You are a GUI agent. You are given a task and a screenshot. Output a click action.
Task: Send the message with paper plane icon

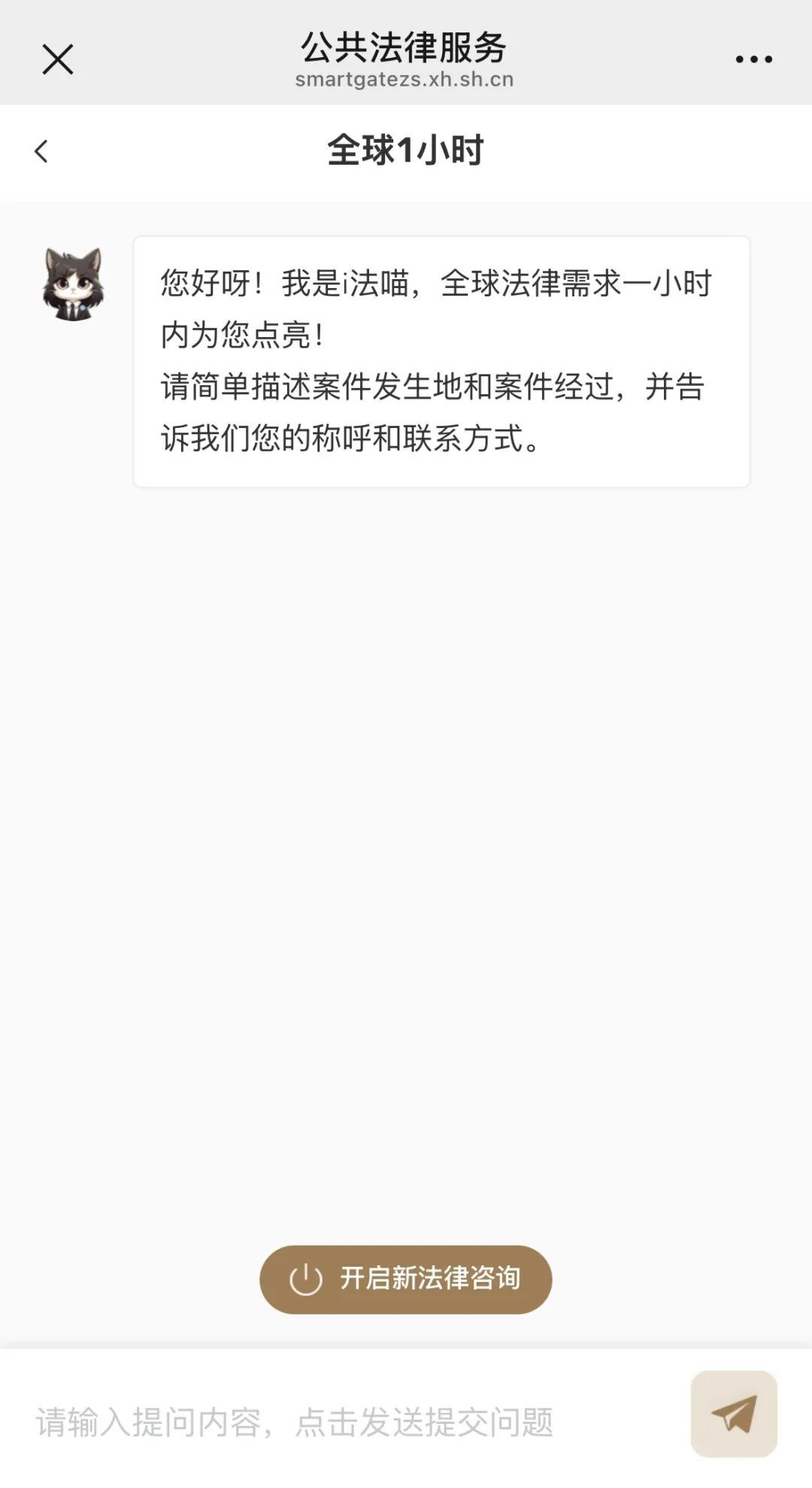coord(734,1414)
